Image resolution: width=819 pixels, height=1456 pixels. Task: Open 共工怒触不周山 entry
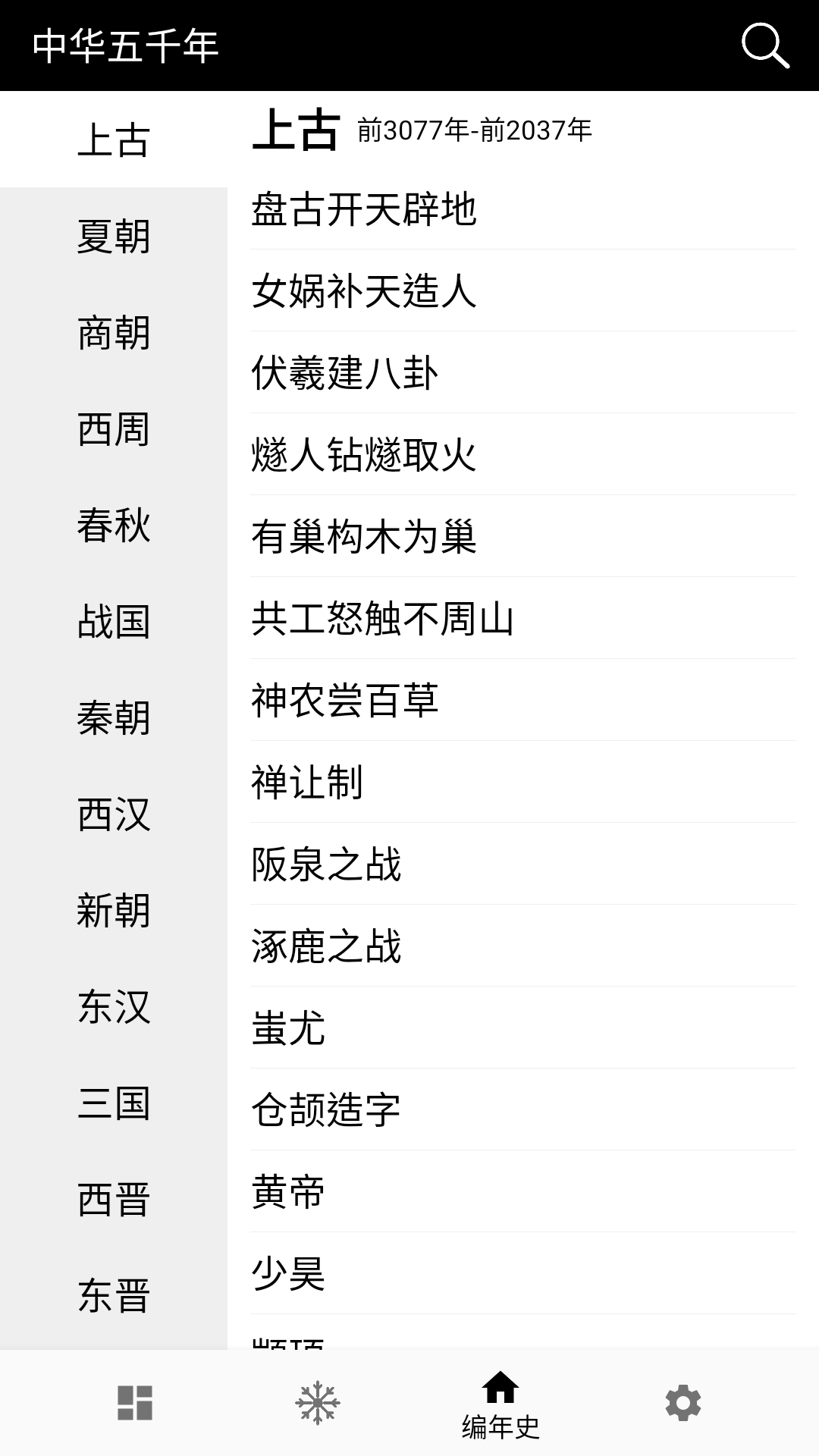[x=383, y=619]
